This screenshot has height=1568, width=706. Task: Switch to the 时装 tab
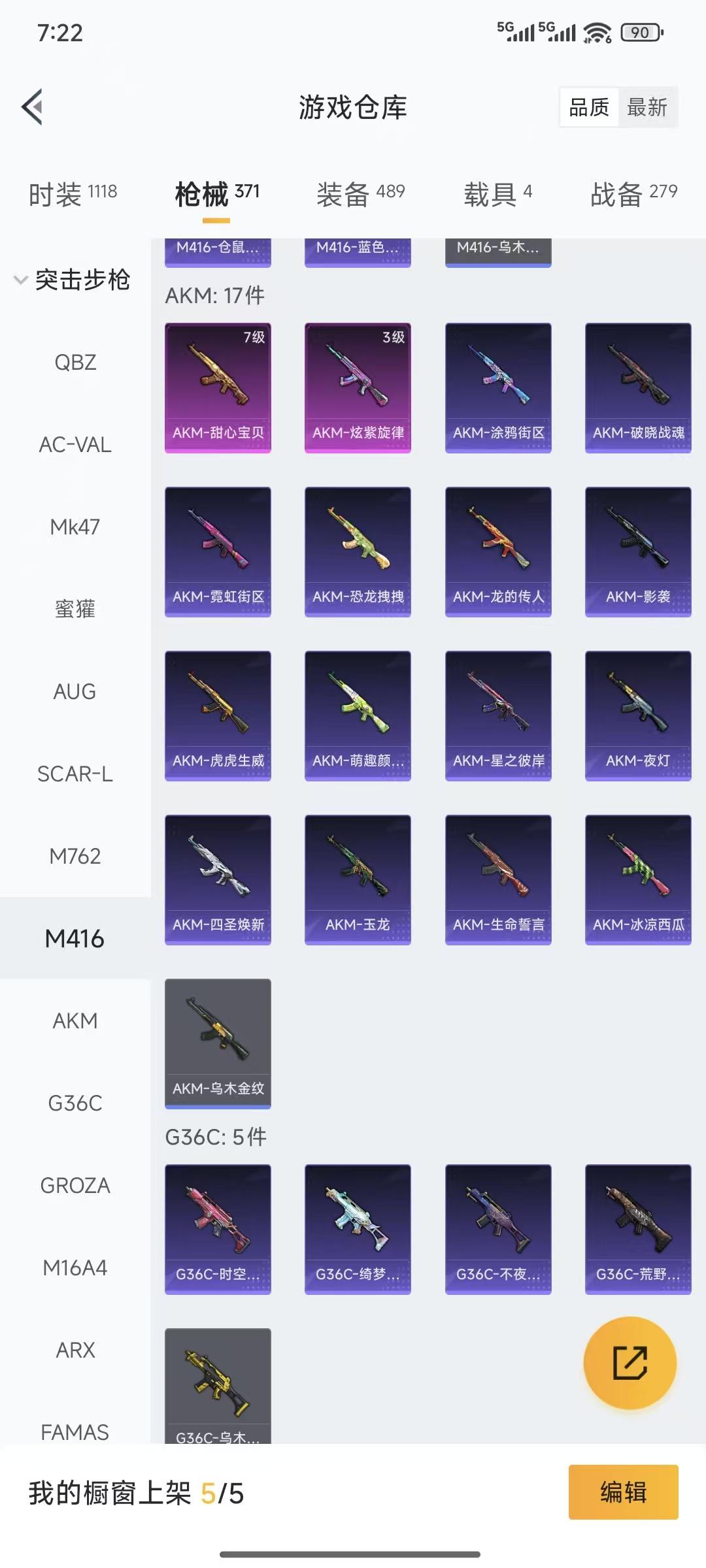point(73,193)
